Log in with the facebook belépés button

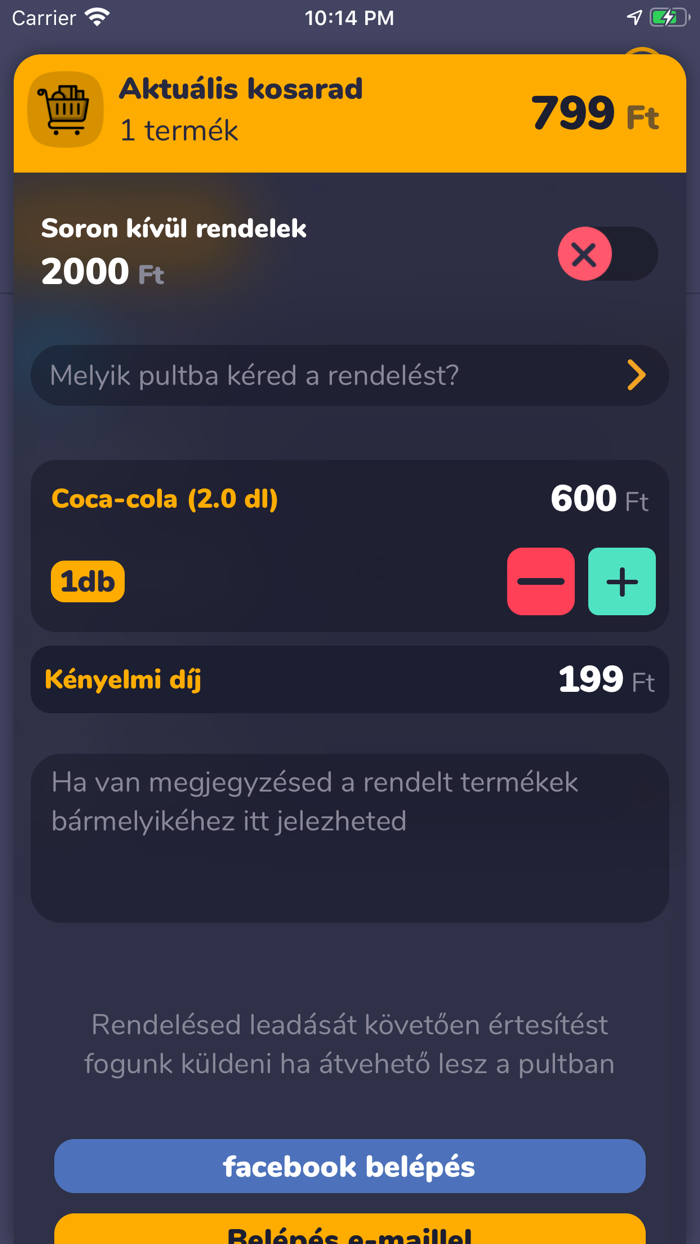coord(350,1166)
